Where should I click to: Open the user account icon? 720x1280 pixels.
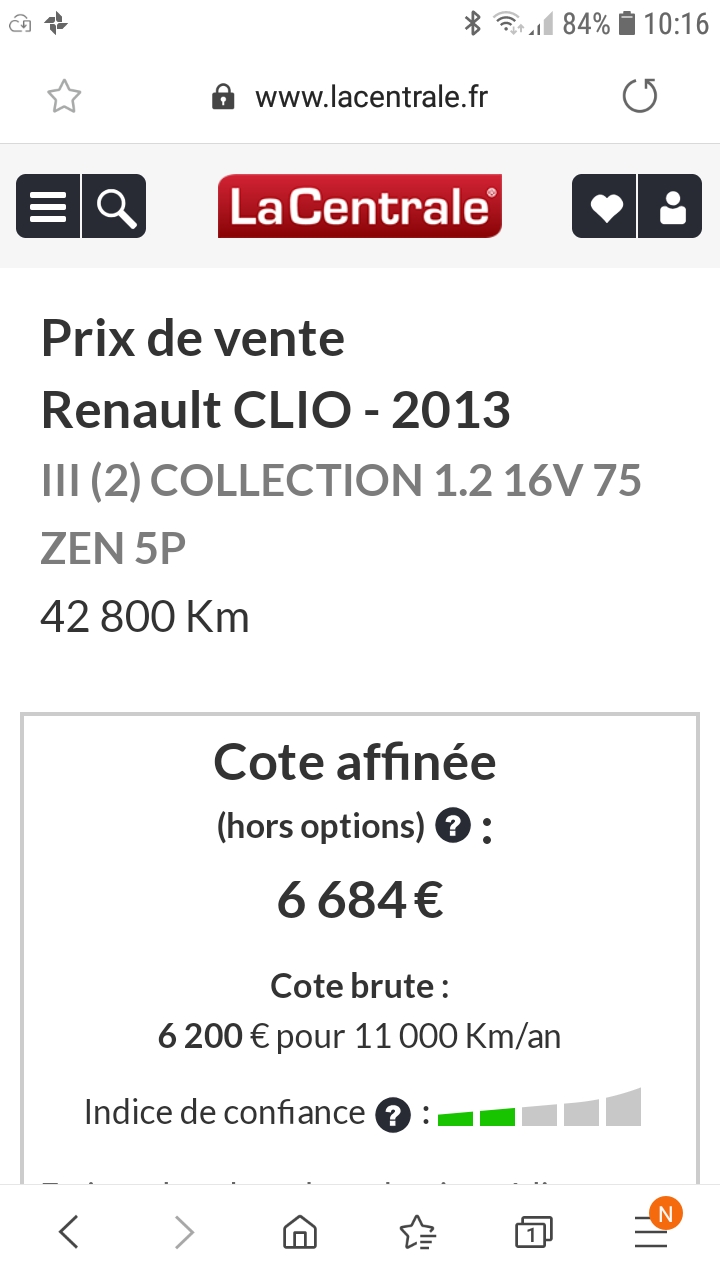tap(672, 207)
